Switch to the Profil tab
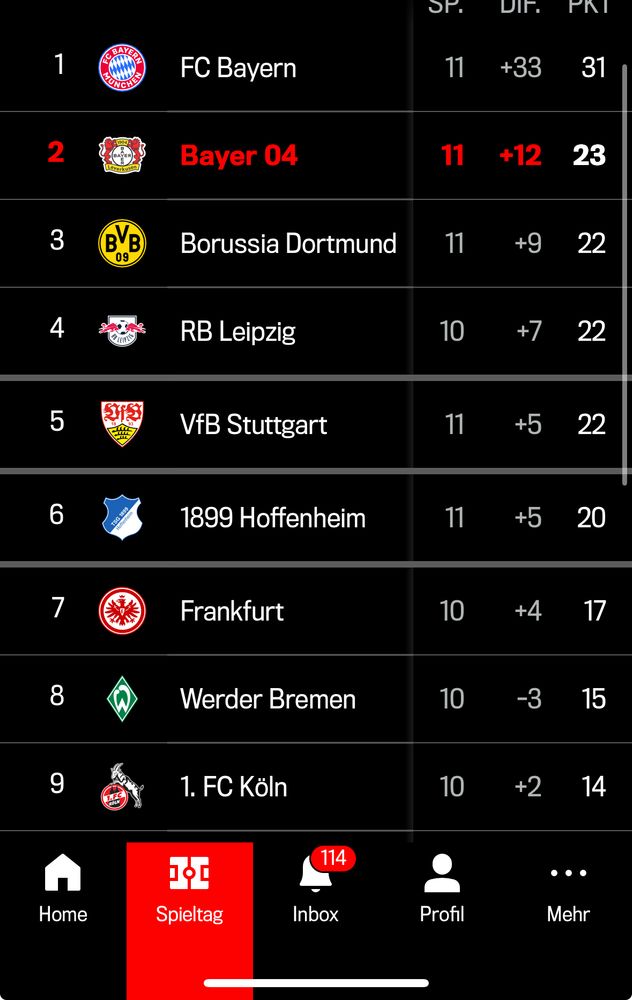The width and height of the screenshot is (632, 1000). [442, 888]
